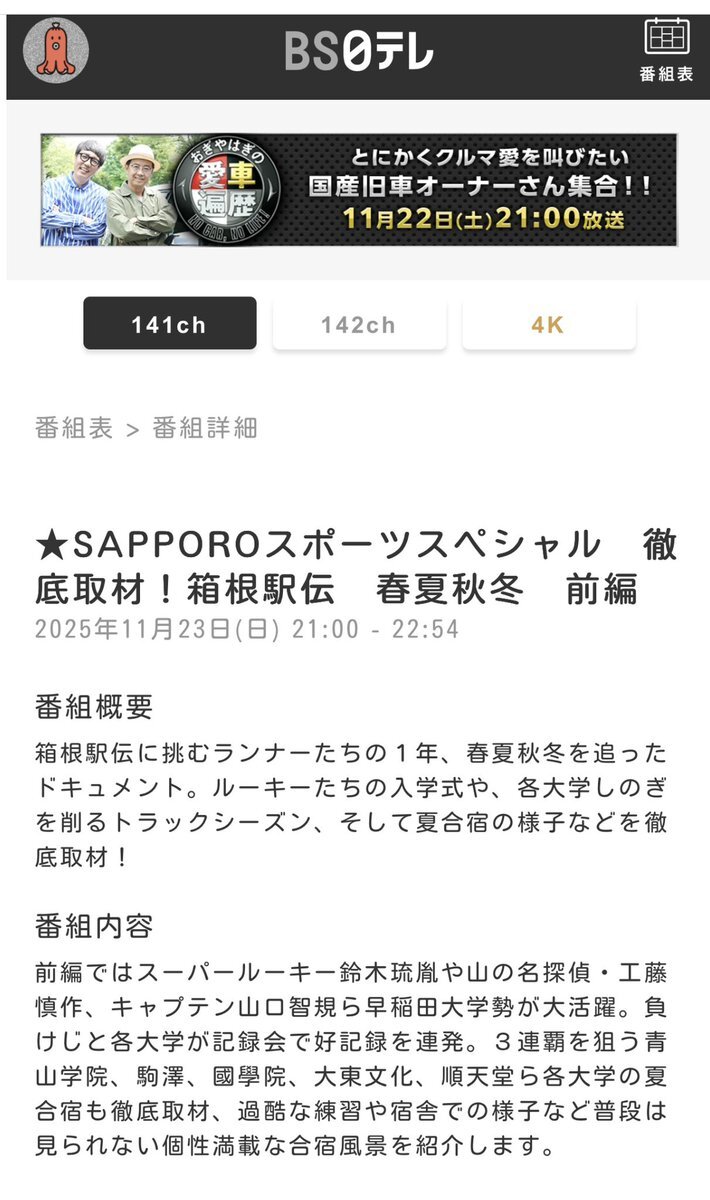Viewport: 710px width, 1200px height.
Task: Go back via the 番組表 breadcrumb link
Action: (74, 429)
